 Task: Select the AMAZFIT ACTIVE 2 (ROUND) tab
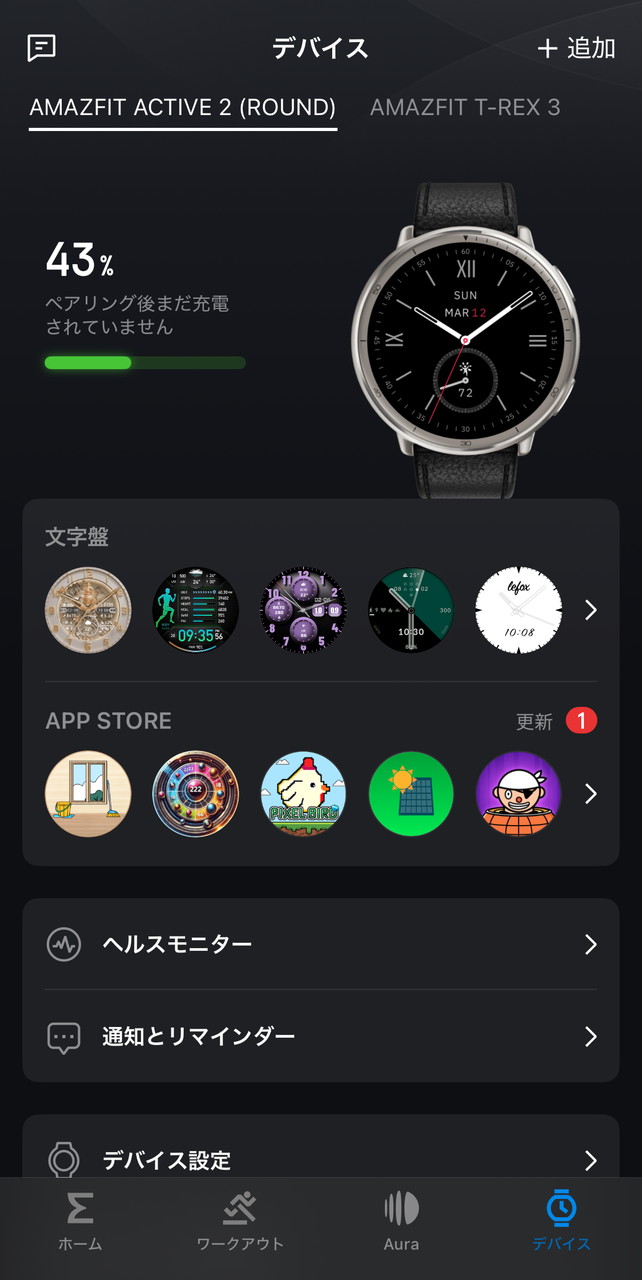[x=183, y=108]
